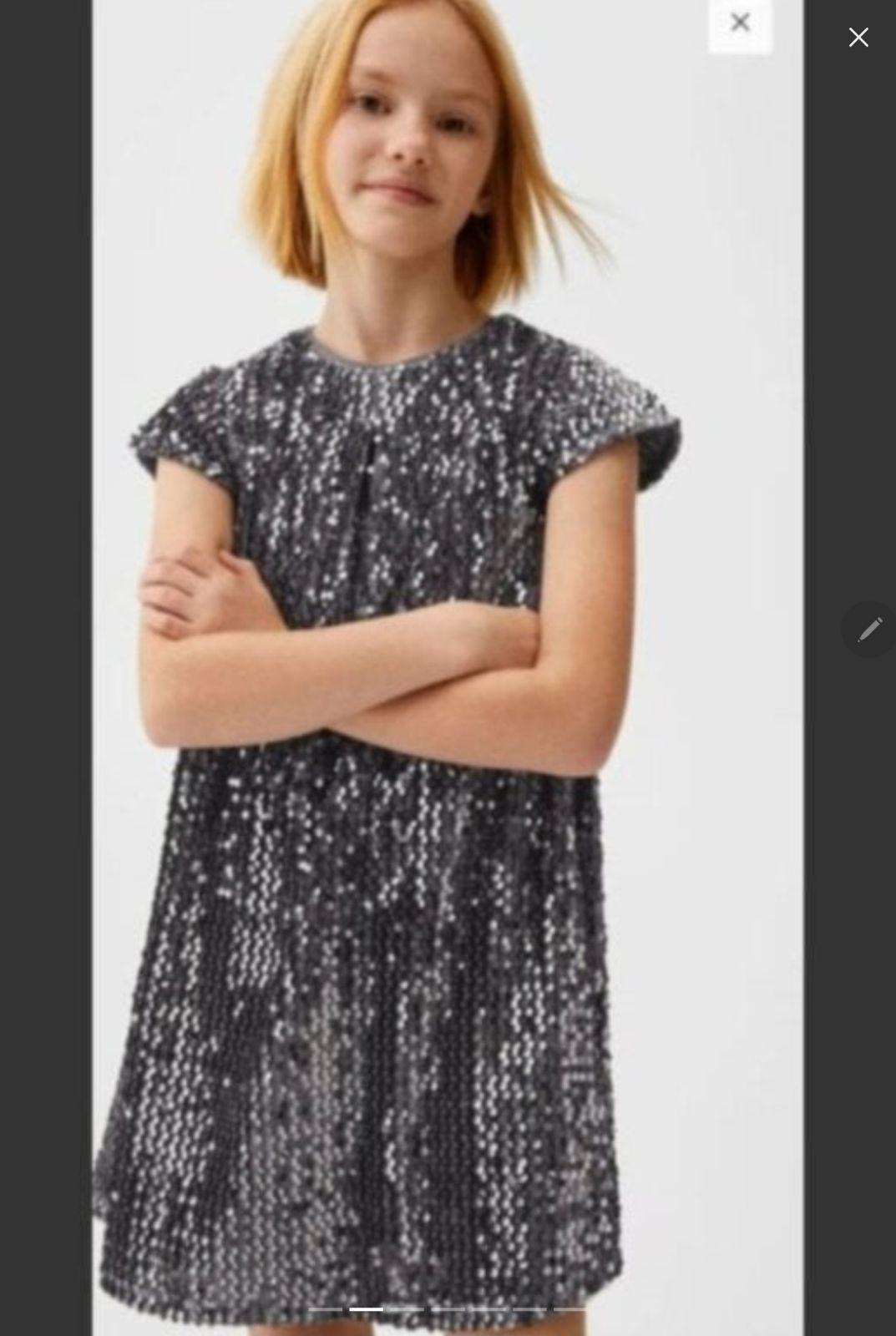Open the pencil edit tool
The width and height of the screenshot is (896, 1336).
click(869, 630)
